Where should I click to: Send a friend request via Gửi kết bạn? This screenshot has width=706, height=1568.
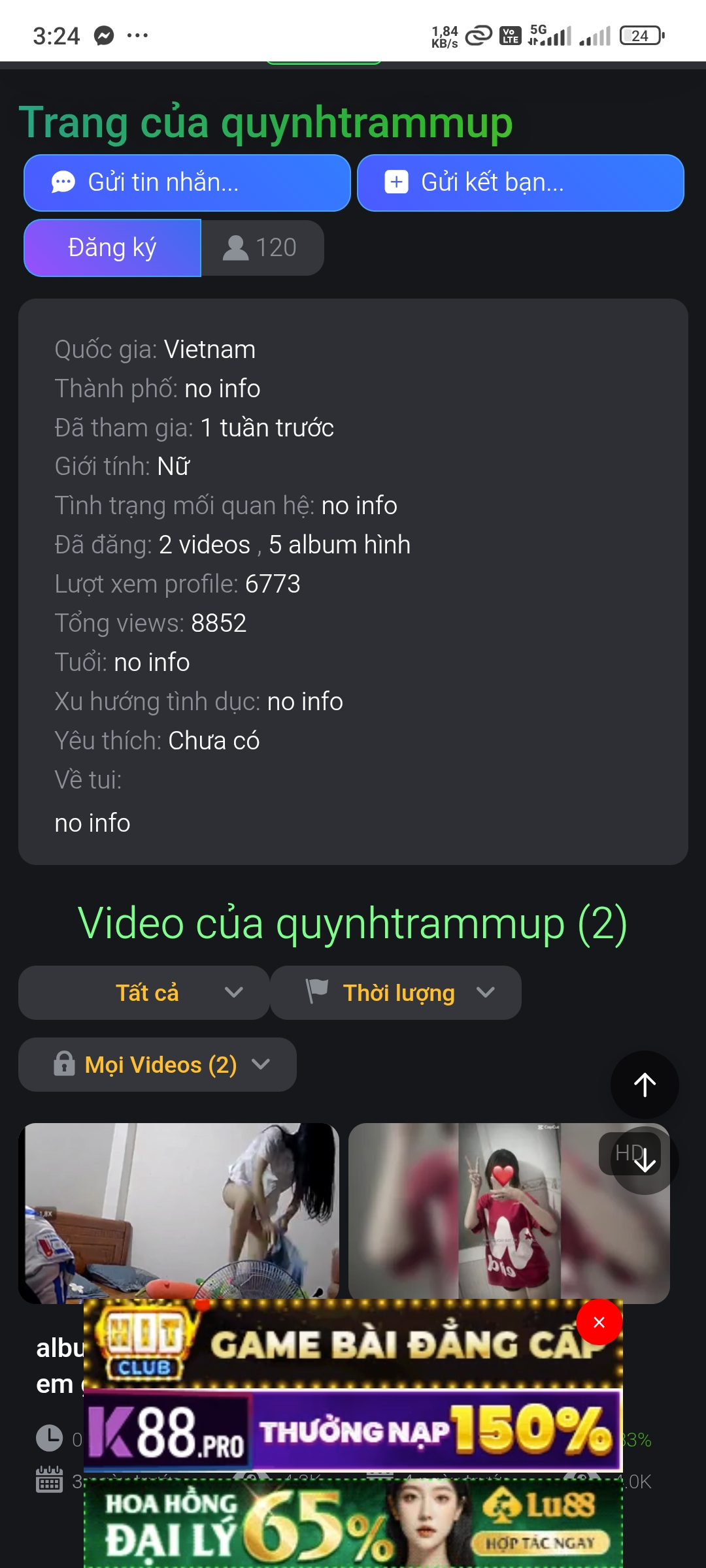click(520, 183)
